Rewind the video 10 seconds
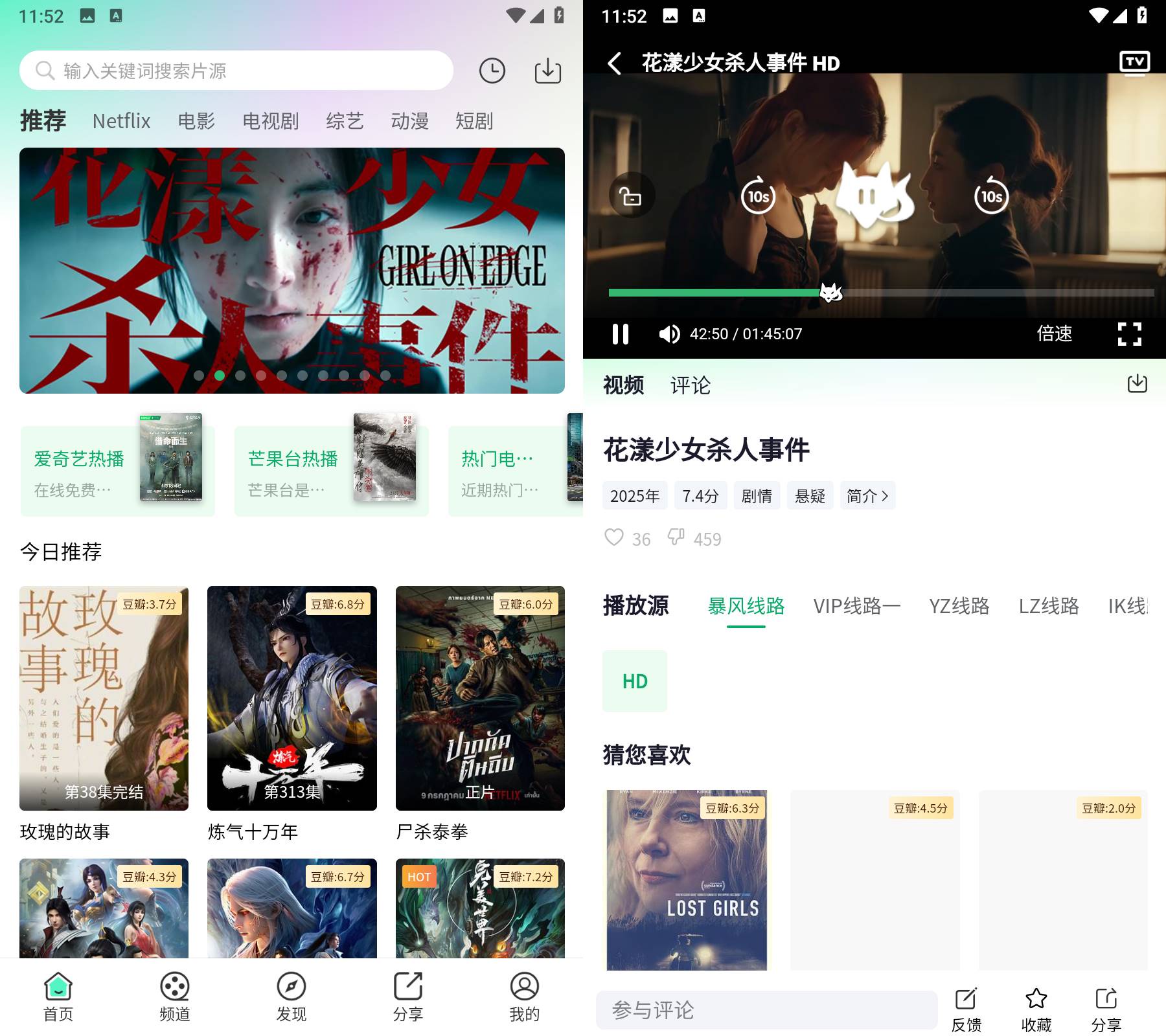The height and width of the screenshot is (1036, 1166). pos(758,196)
